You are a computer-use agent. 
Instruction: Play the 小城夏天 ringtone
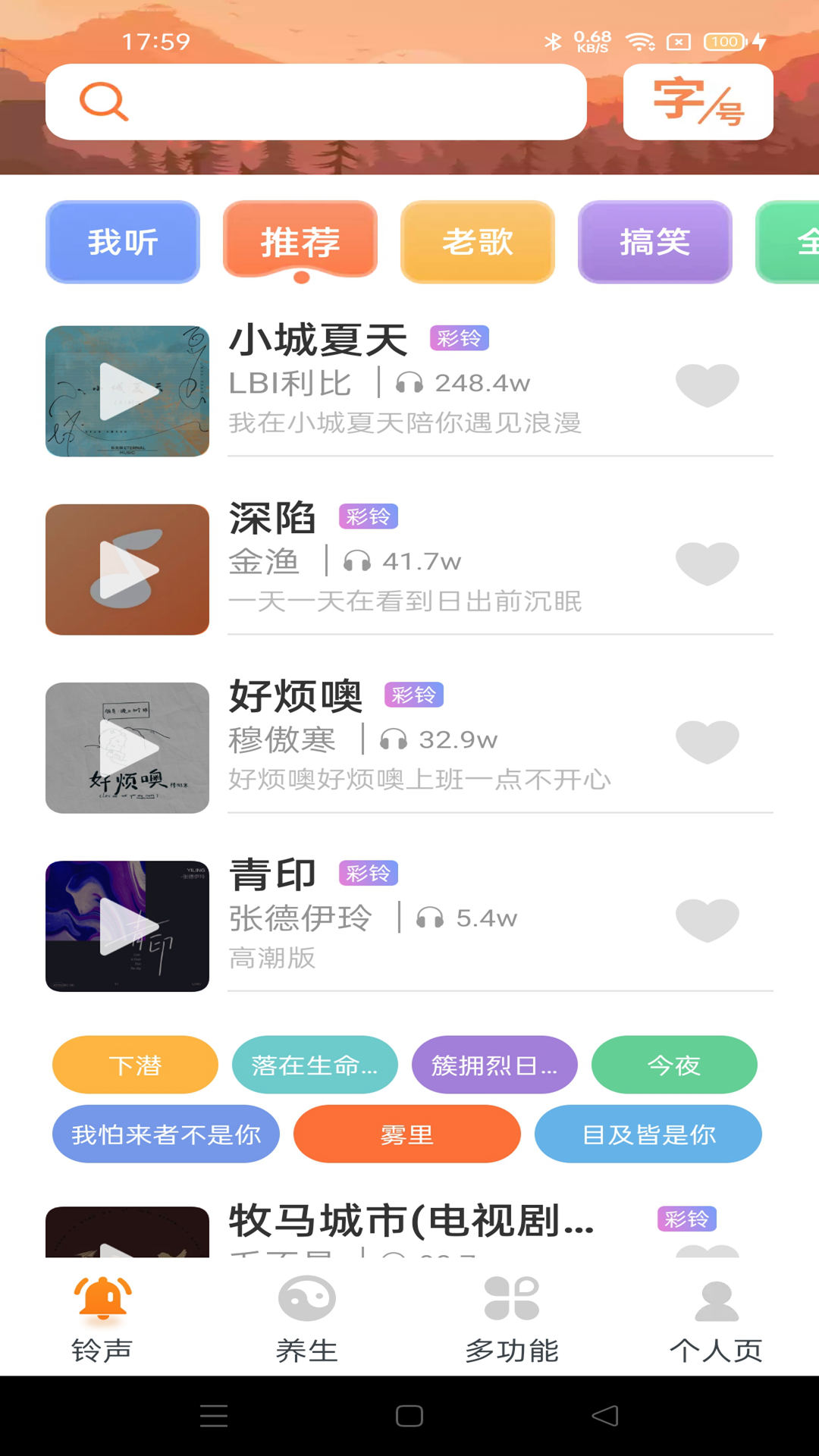point(127,391)
